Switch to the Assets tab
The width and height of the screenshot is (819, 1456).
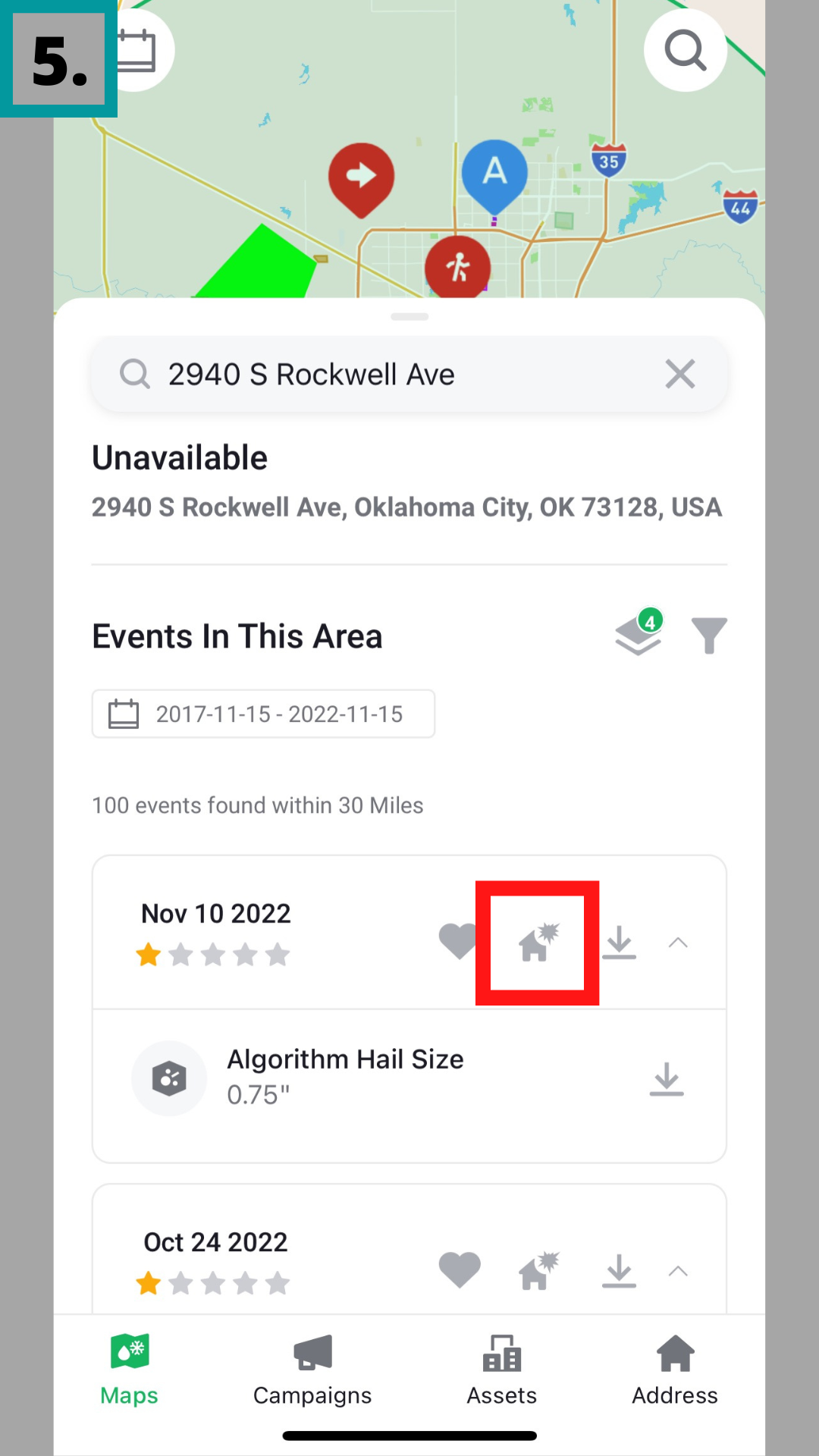pyautogui.click(x=501, y=1369)
